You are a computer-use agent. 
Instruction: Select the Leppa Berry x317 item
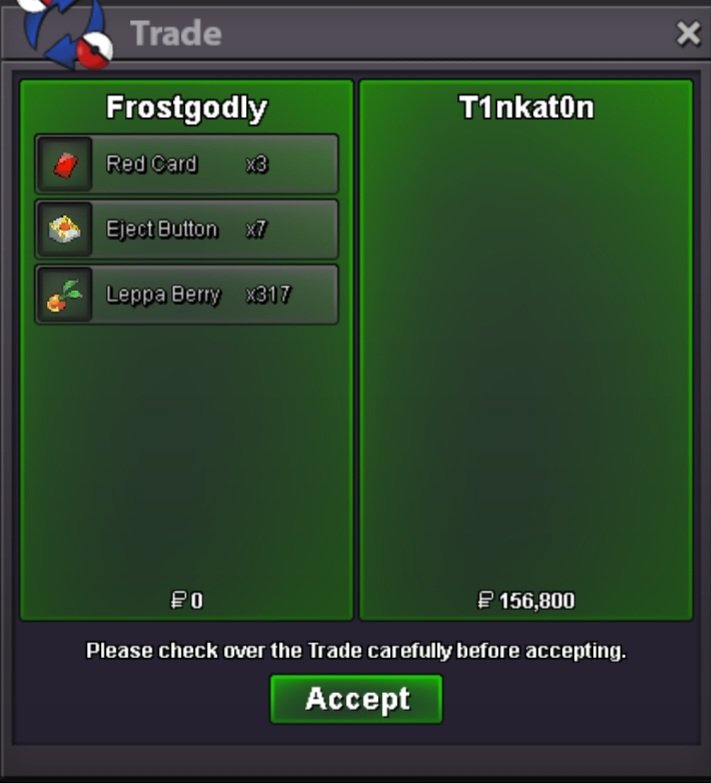187,295
